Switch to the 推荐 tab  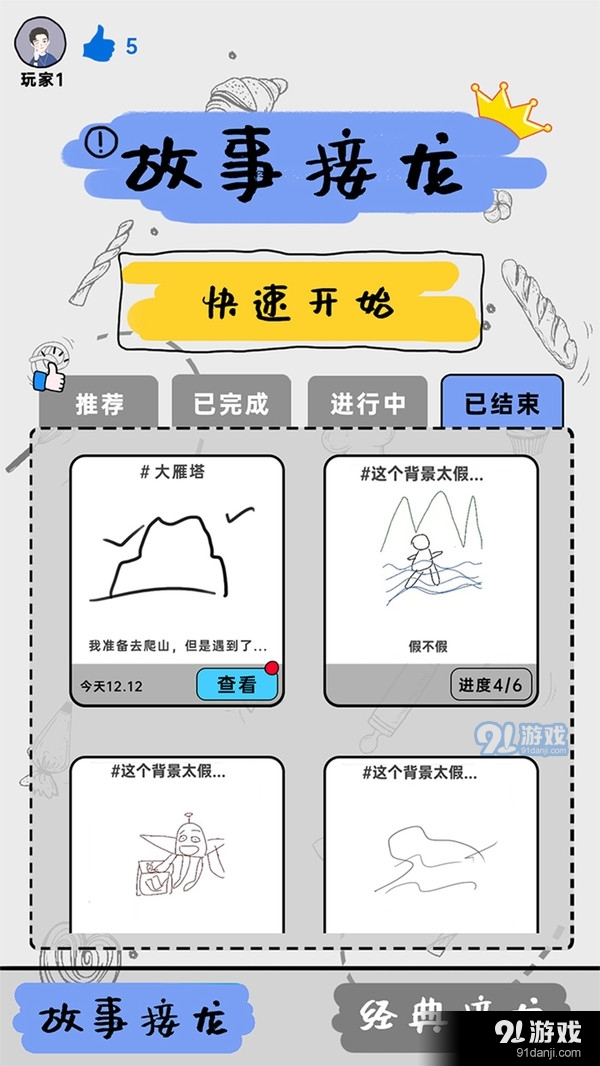pos(99,404)
